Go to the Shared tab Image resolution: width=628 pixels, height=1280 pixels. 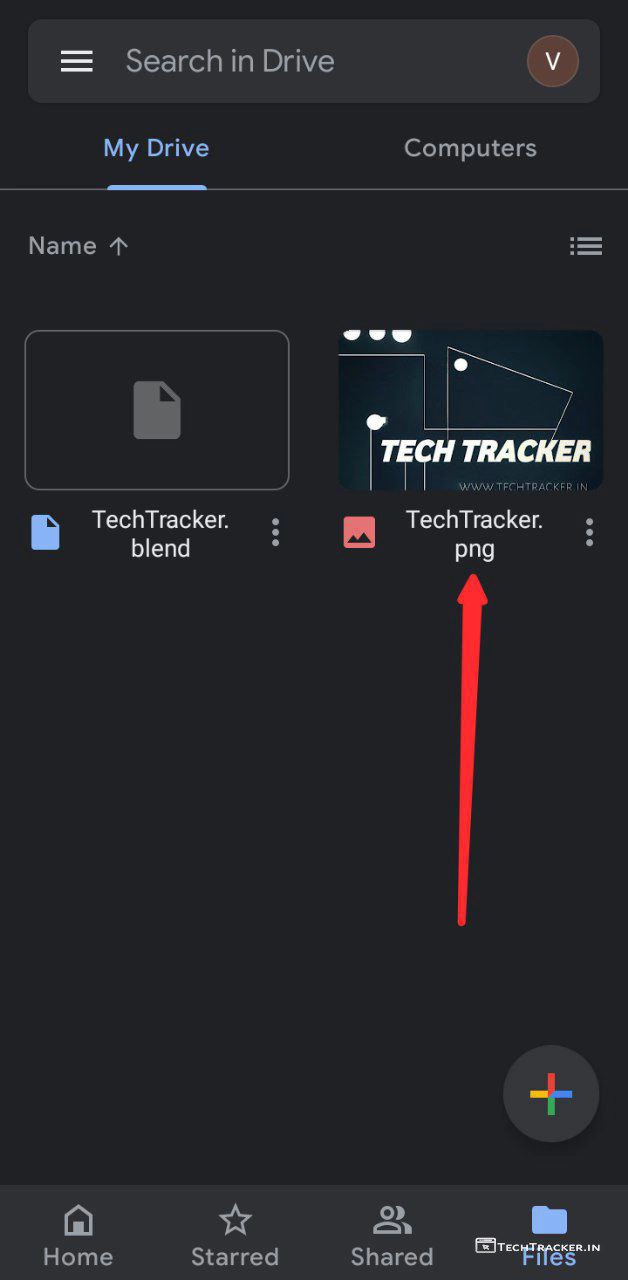click(x=392, y=1235)
